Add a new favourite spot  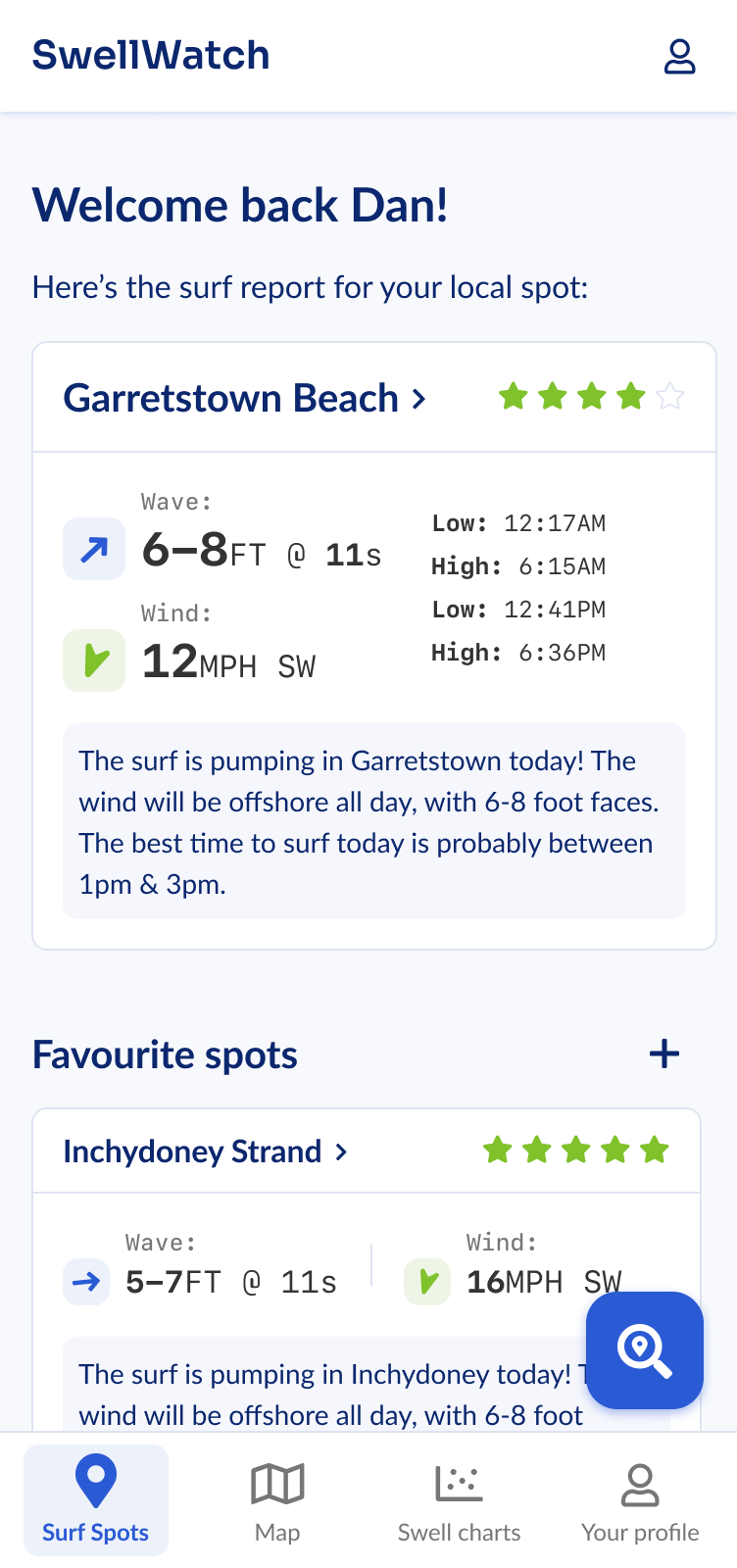coord(663,1054)
